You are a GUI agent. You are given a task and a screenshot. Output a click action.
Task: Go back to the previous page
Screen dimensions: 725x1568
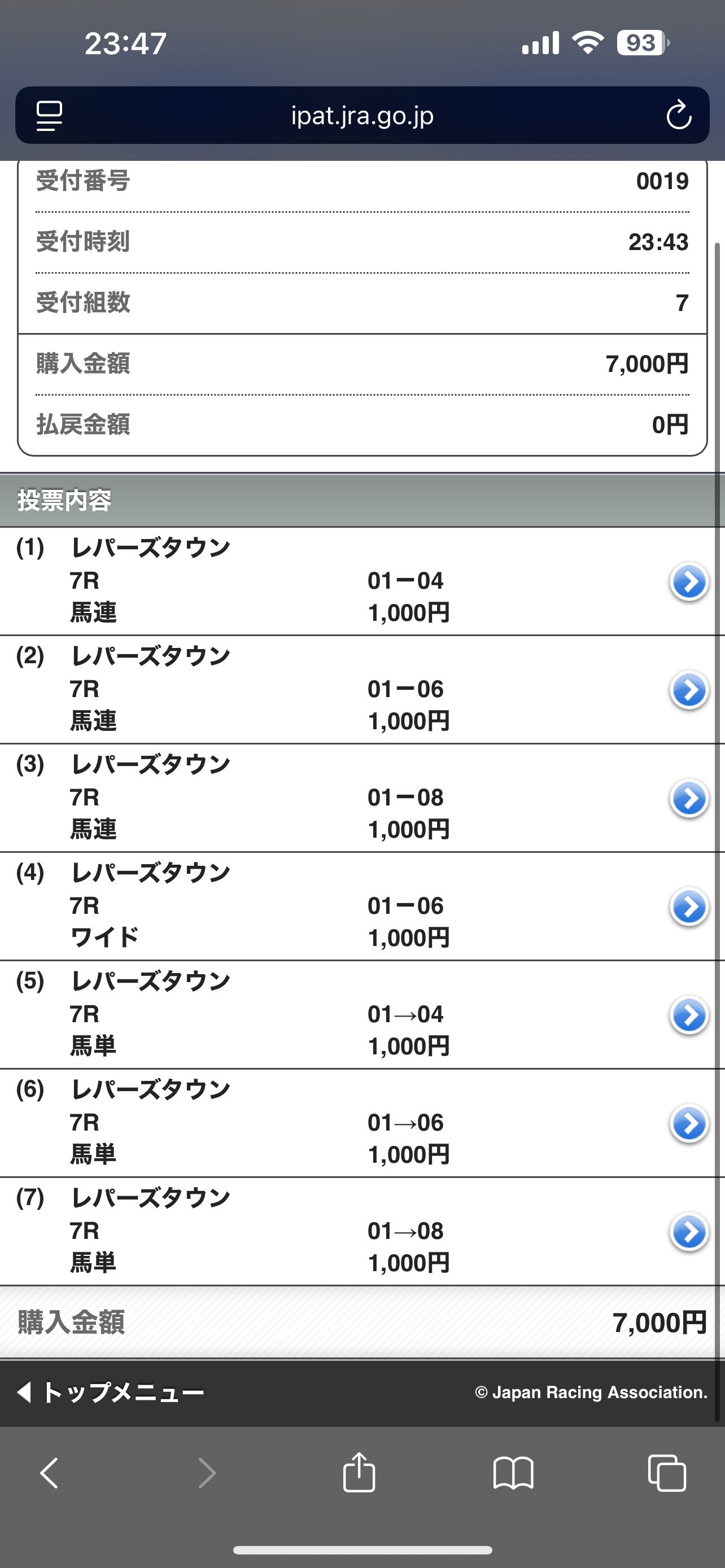(x=49, y=1473)
